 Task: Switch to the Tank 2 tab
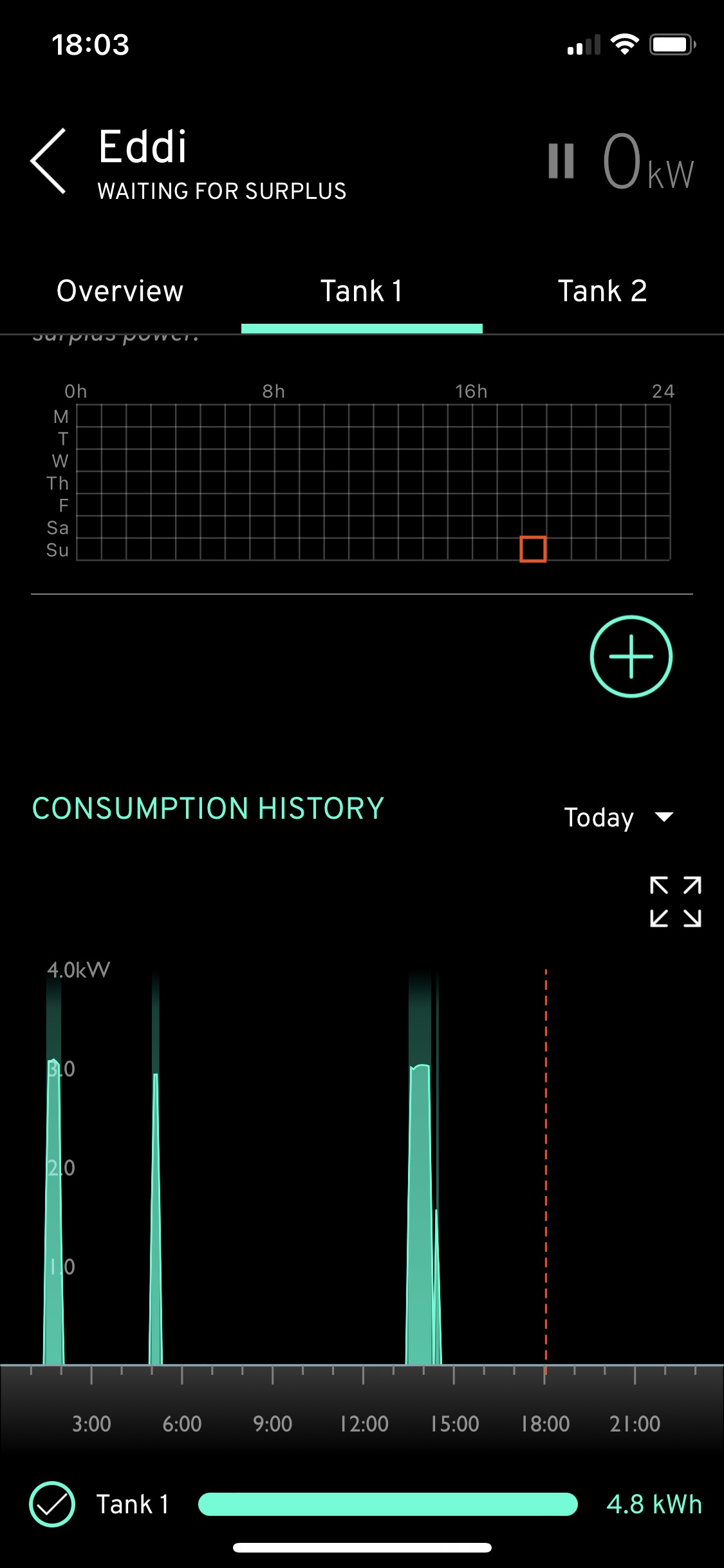[602, 291]
